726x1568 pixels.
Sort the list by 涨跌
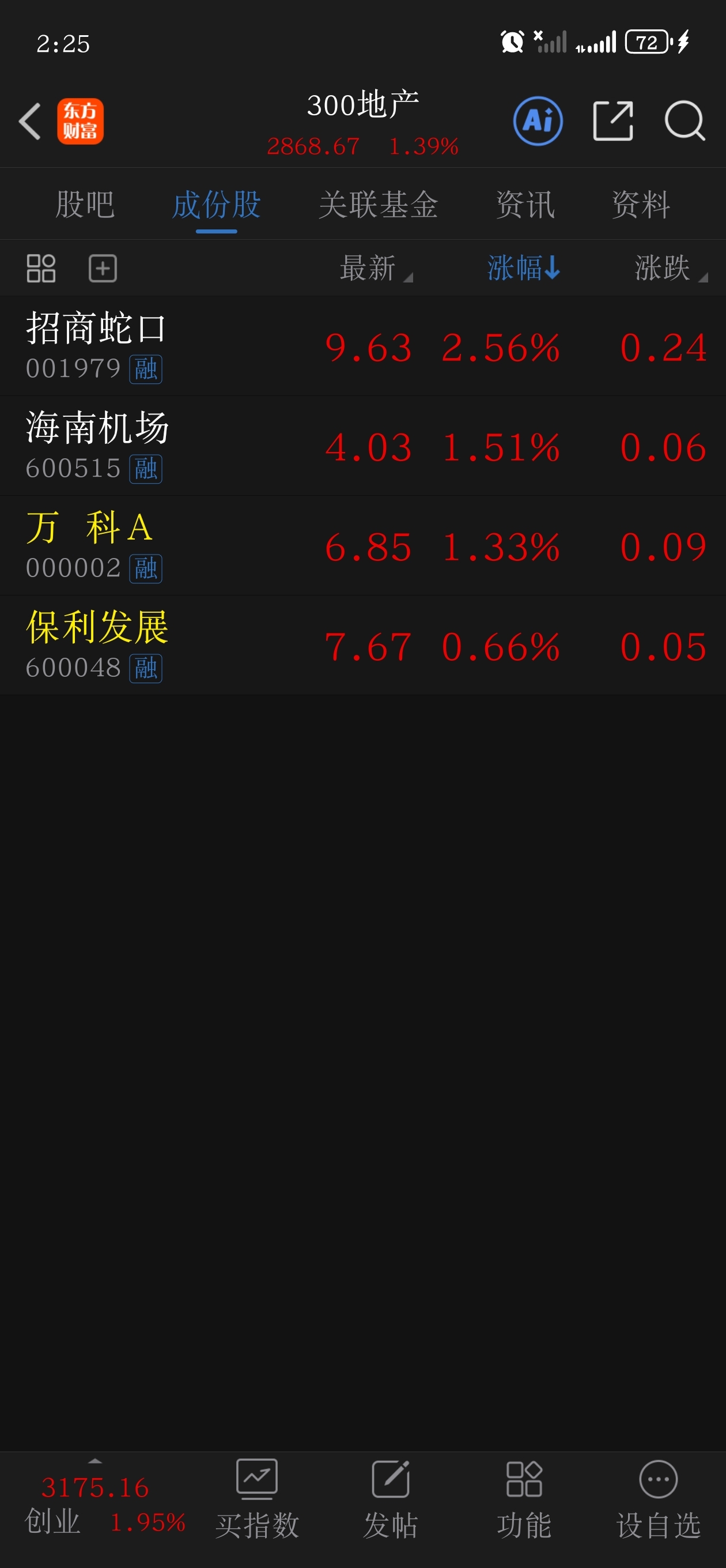click(x=671, y=269)
